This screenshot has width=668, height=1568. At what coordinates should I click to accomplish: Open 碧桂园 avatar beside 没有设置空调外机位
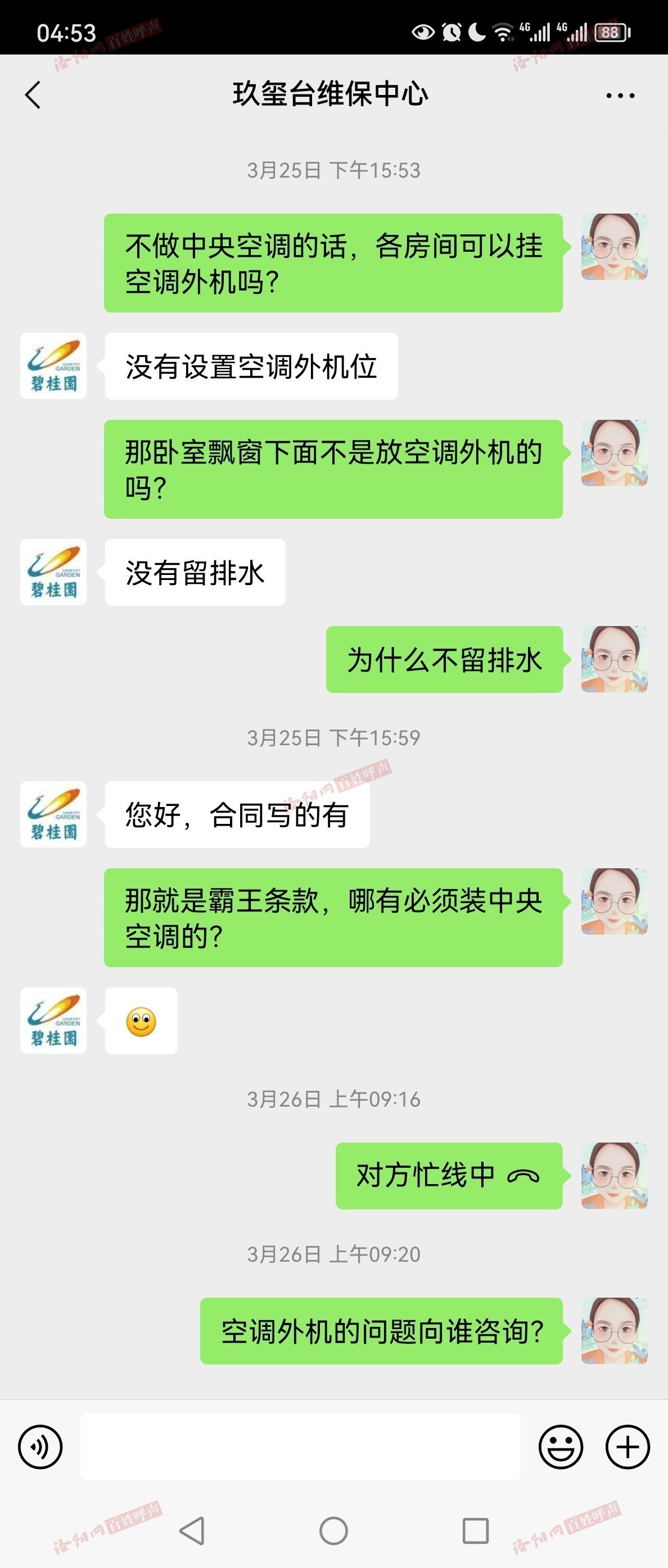[53, 366]
